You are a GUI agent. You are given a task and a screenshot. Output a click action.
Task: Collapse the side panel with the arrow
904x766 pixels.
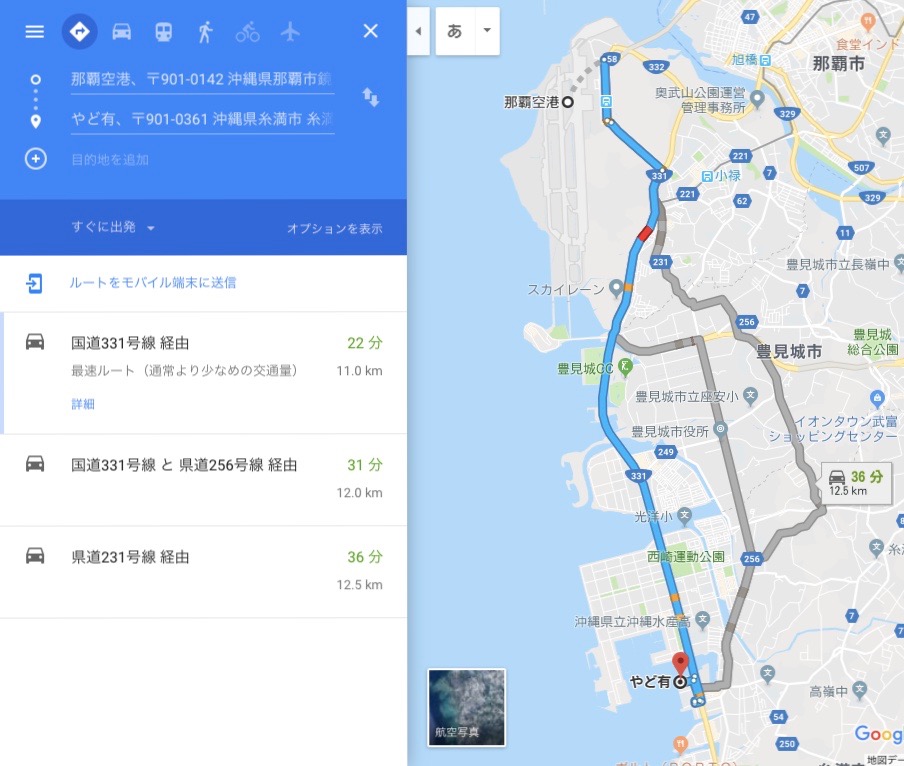click(418, 31)
